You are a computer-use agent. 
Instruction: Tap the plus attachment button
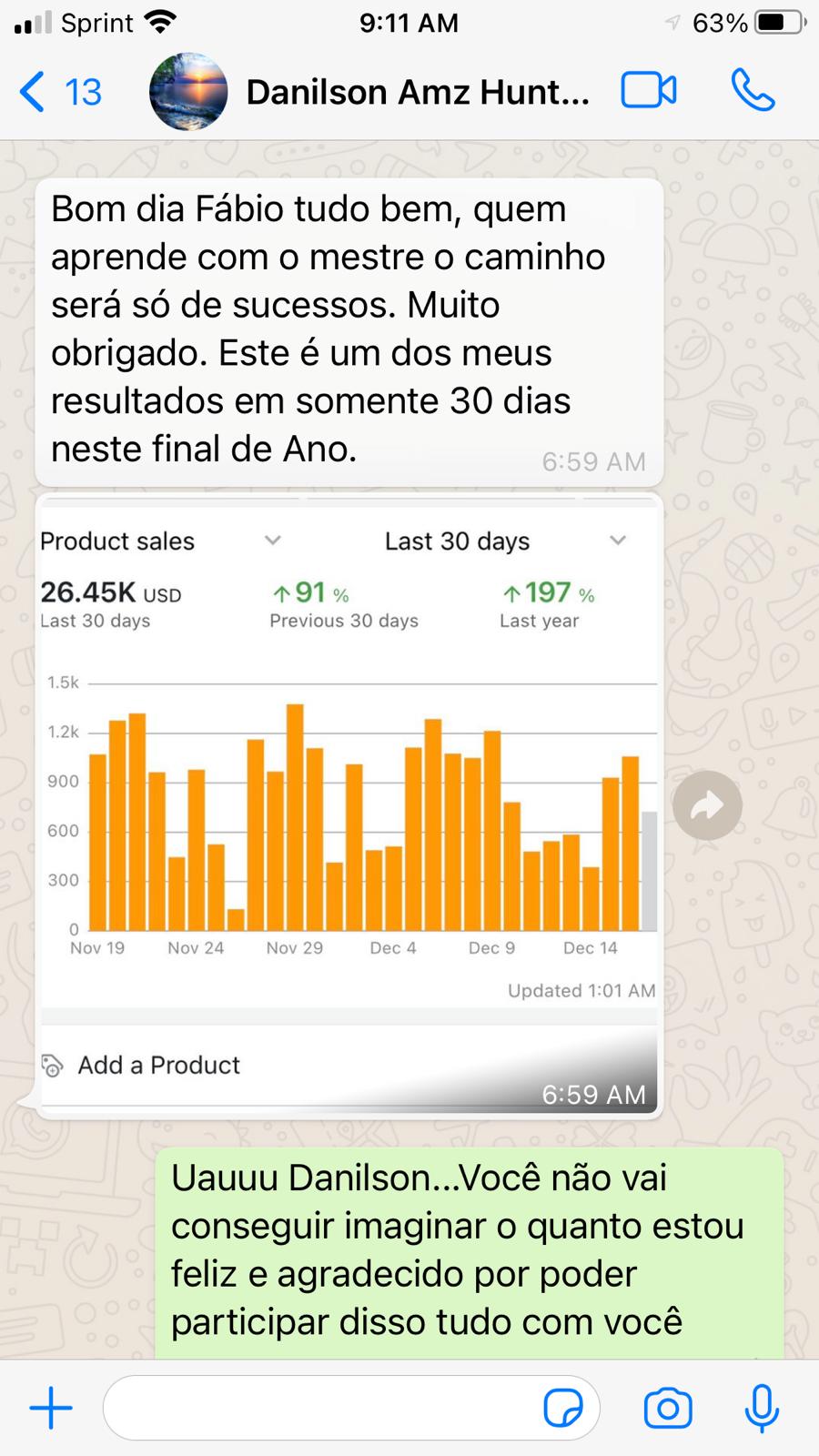(x=51, y=1409)
